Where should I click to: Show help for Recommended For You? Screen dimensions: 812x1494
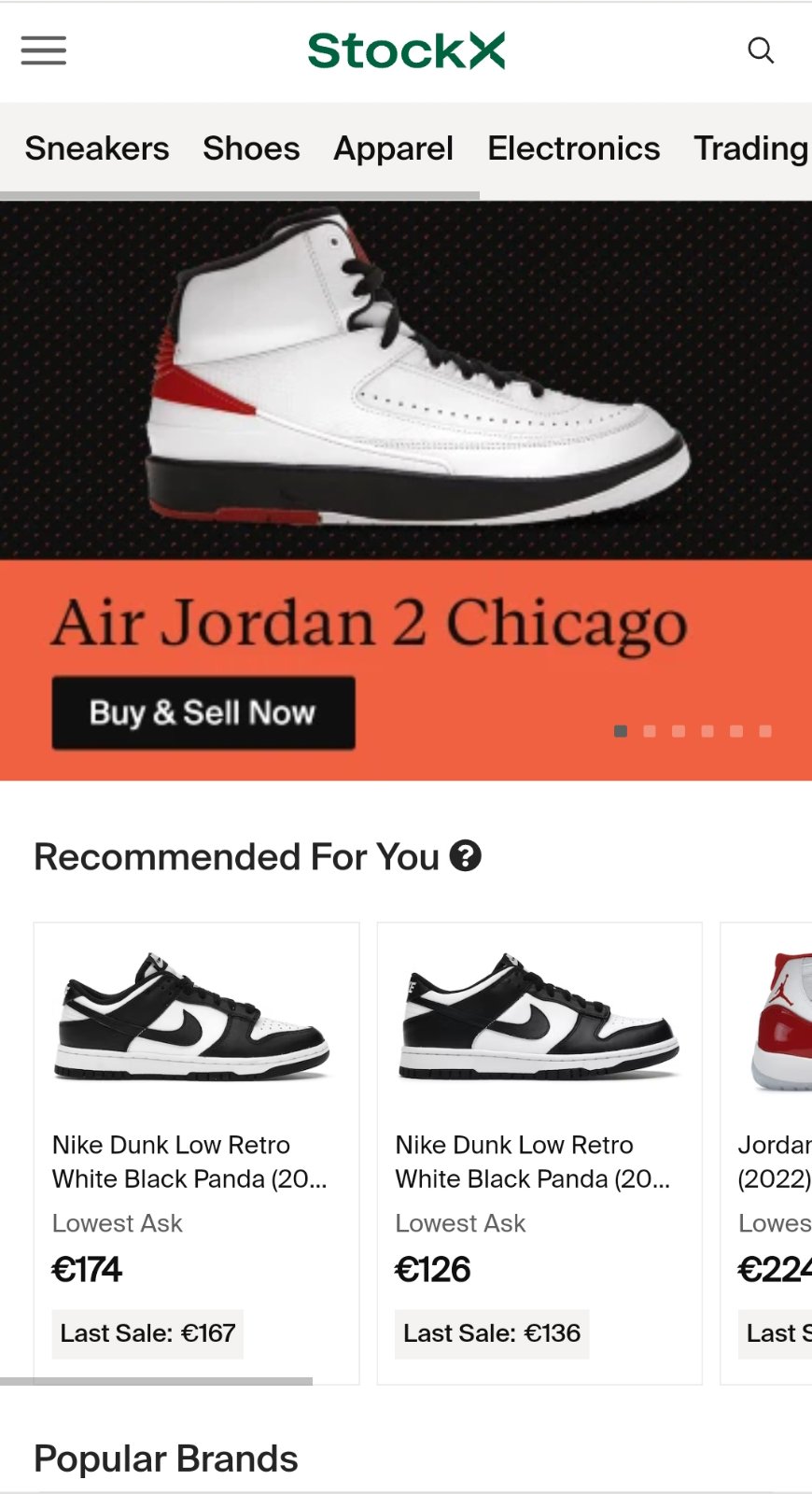(465, 855)
